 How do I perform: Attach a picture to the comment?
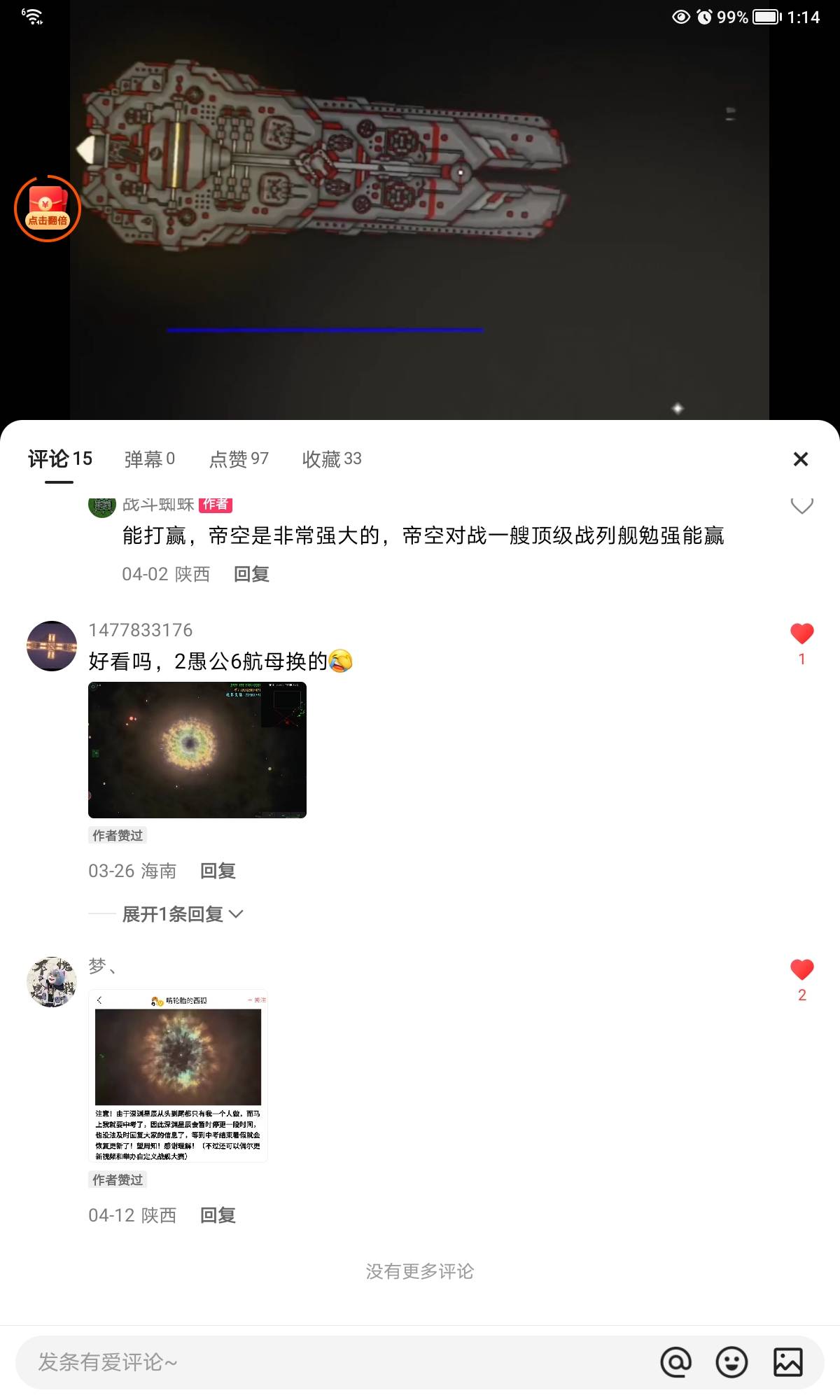coord(787,1362)
